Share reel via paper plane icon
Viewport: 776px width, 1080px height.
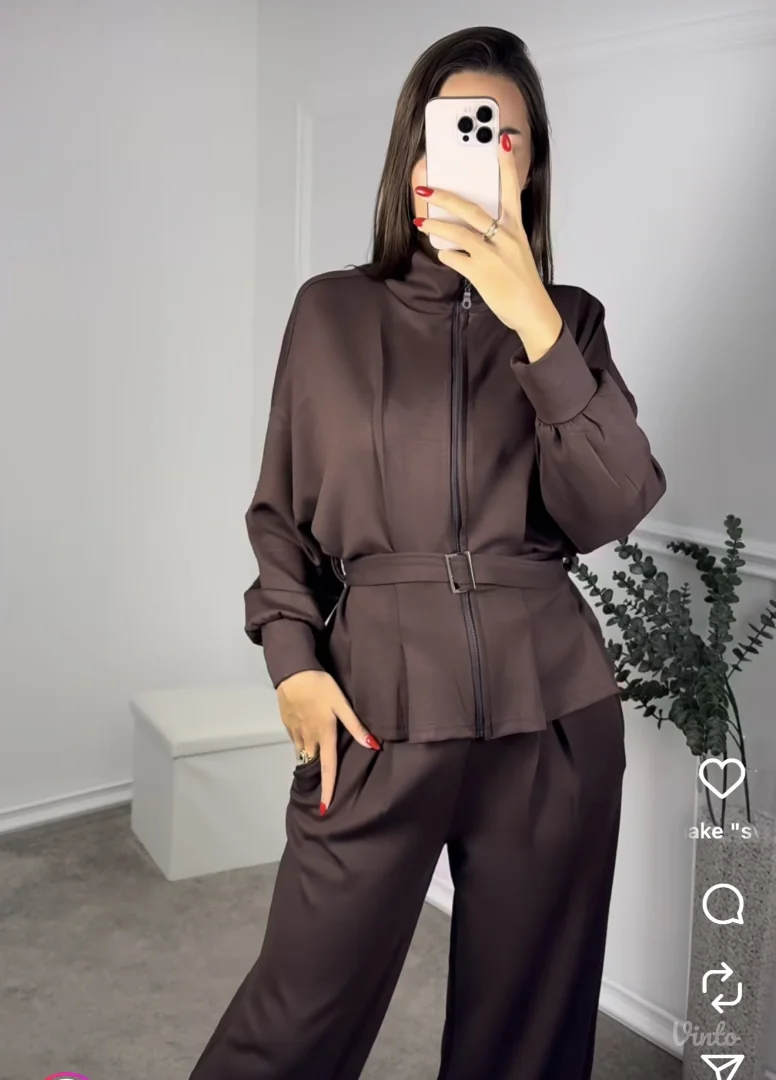[722, 1067]
